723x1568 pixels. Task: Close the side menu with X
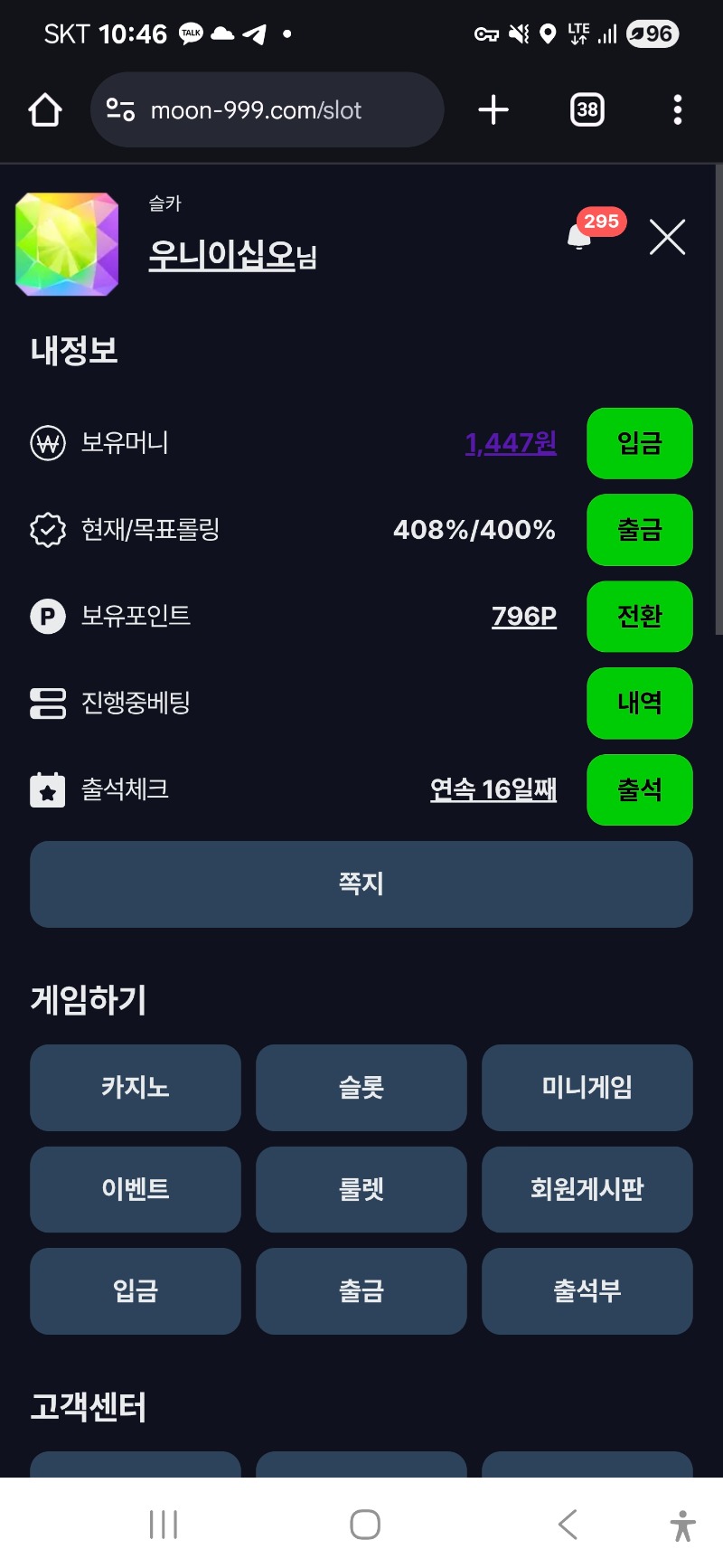click(667, 238)
